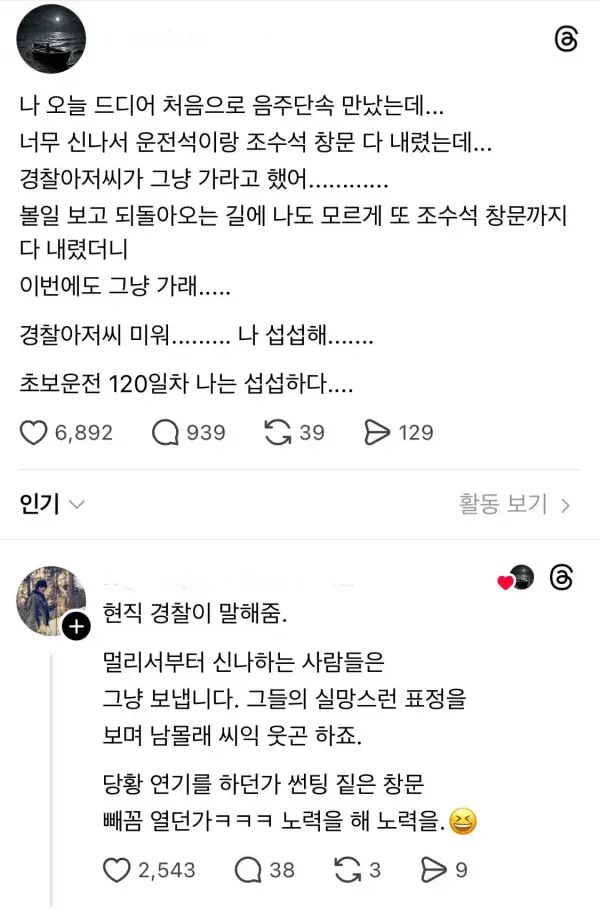Open 활동 보기
Screen dimensions: 600x908
coord(514,504)
